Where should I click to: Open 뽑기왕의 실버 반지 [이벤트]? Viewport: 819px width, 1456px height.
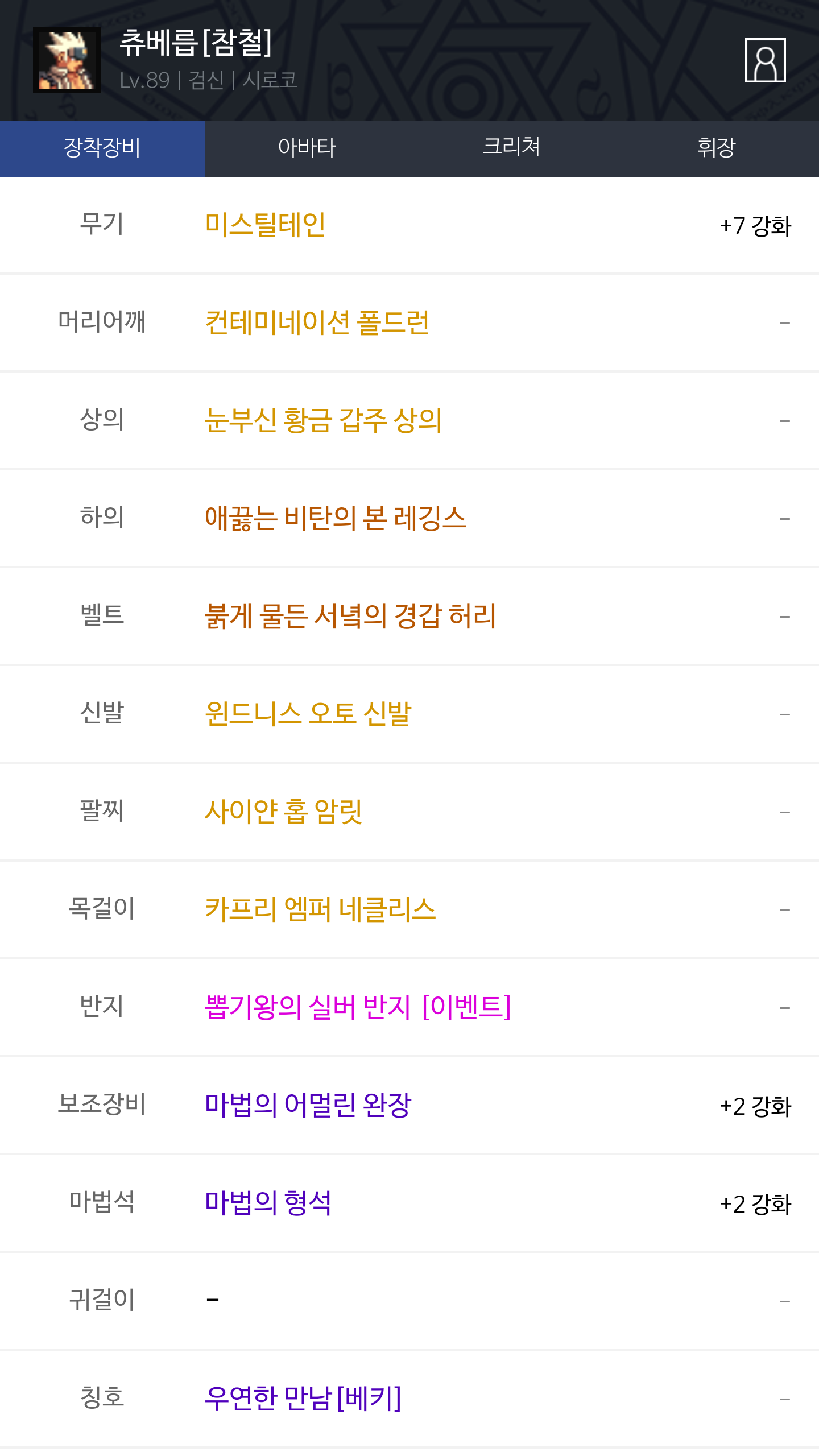pos(358,1008)
